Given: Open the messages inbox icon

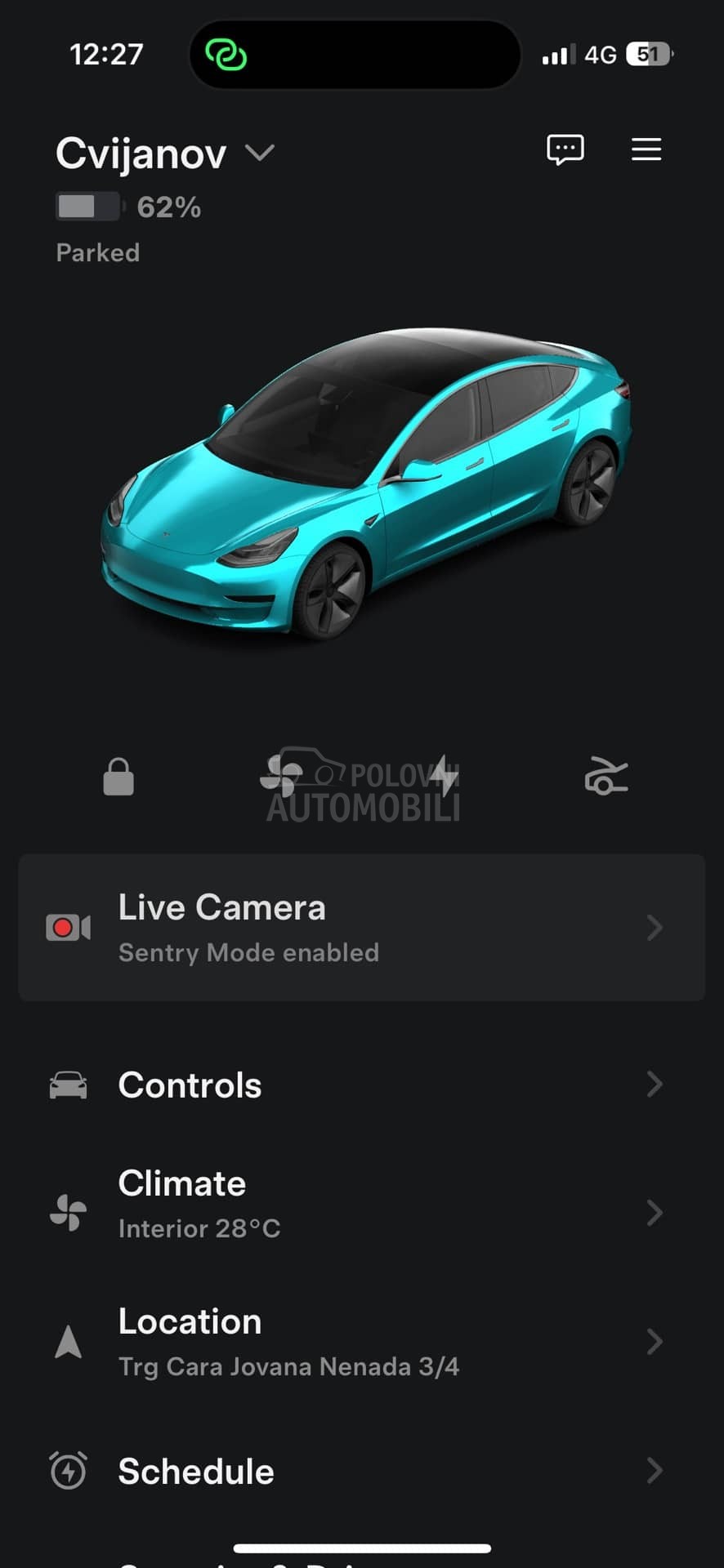Looking at the screenshot, I should [x=565, y=149].
